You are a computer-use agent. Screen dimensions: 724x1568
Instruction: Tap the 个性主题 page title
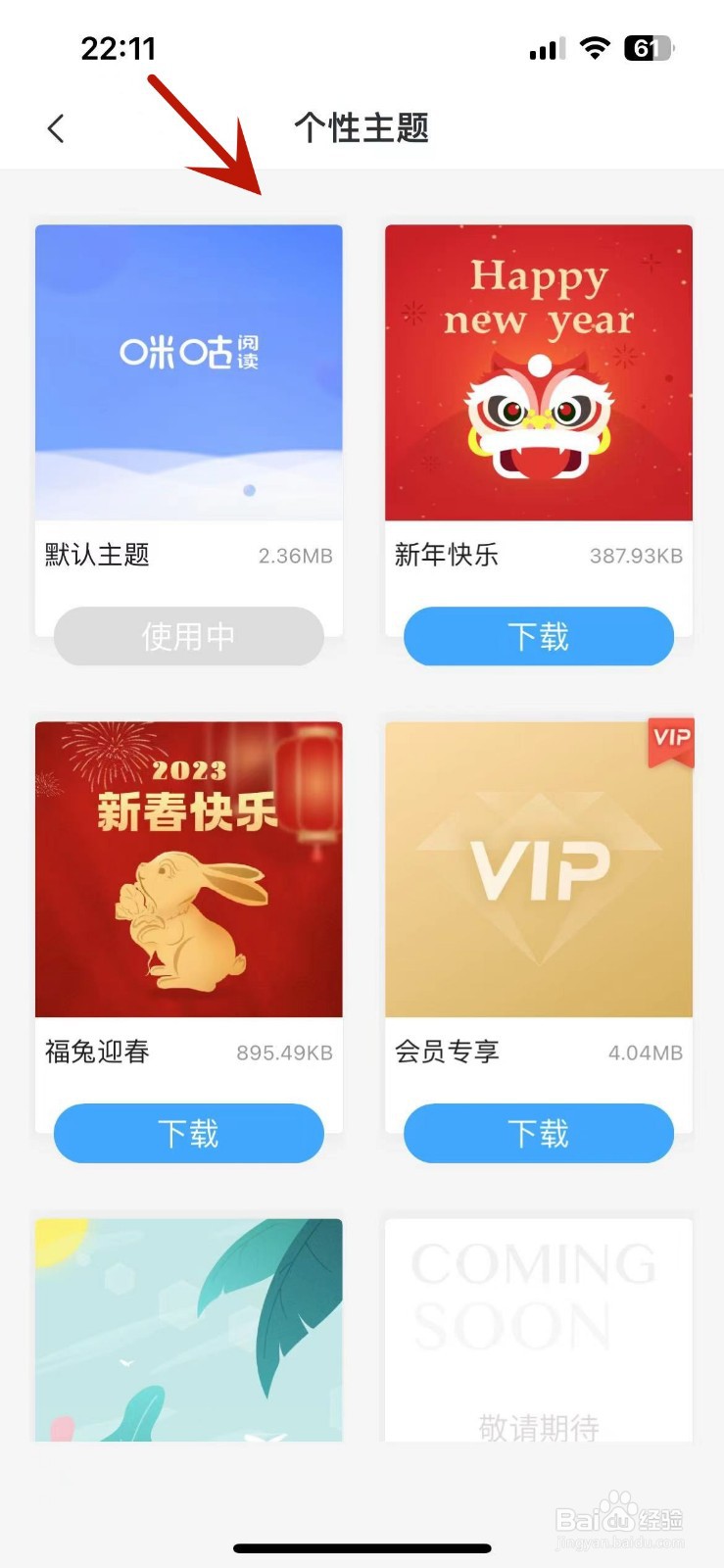pyautogui.click(x=362, y=127)
